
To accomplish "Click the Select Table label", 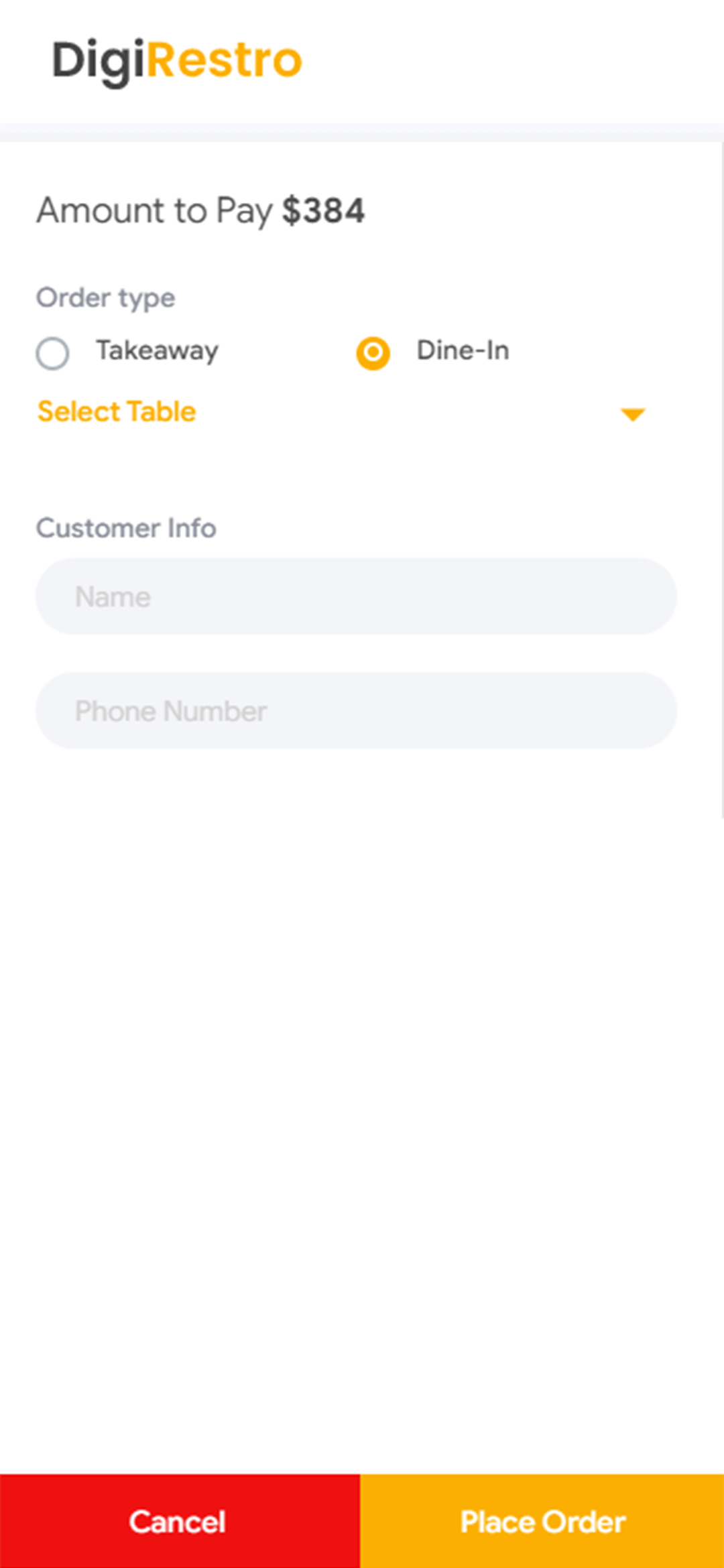I will pos(116,411).
